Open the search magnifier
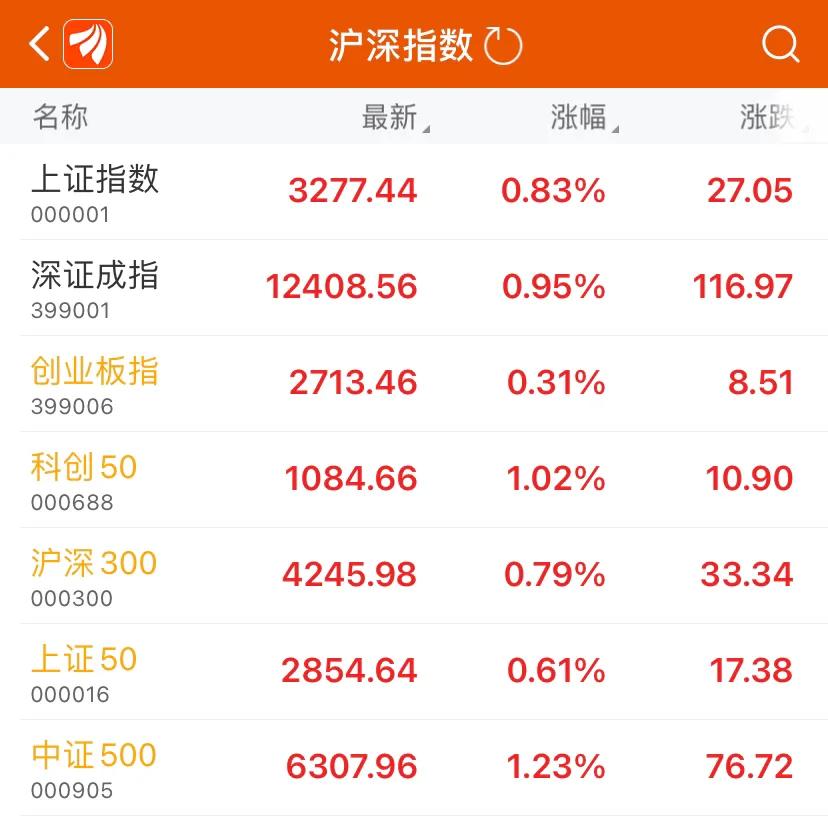Screen dimensions: 828x824 pyautogui.click(x=780, y=45)
